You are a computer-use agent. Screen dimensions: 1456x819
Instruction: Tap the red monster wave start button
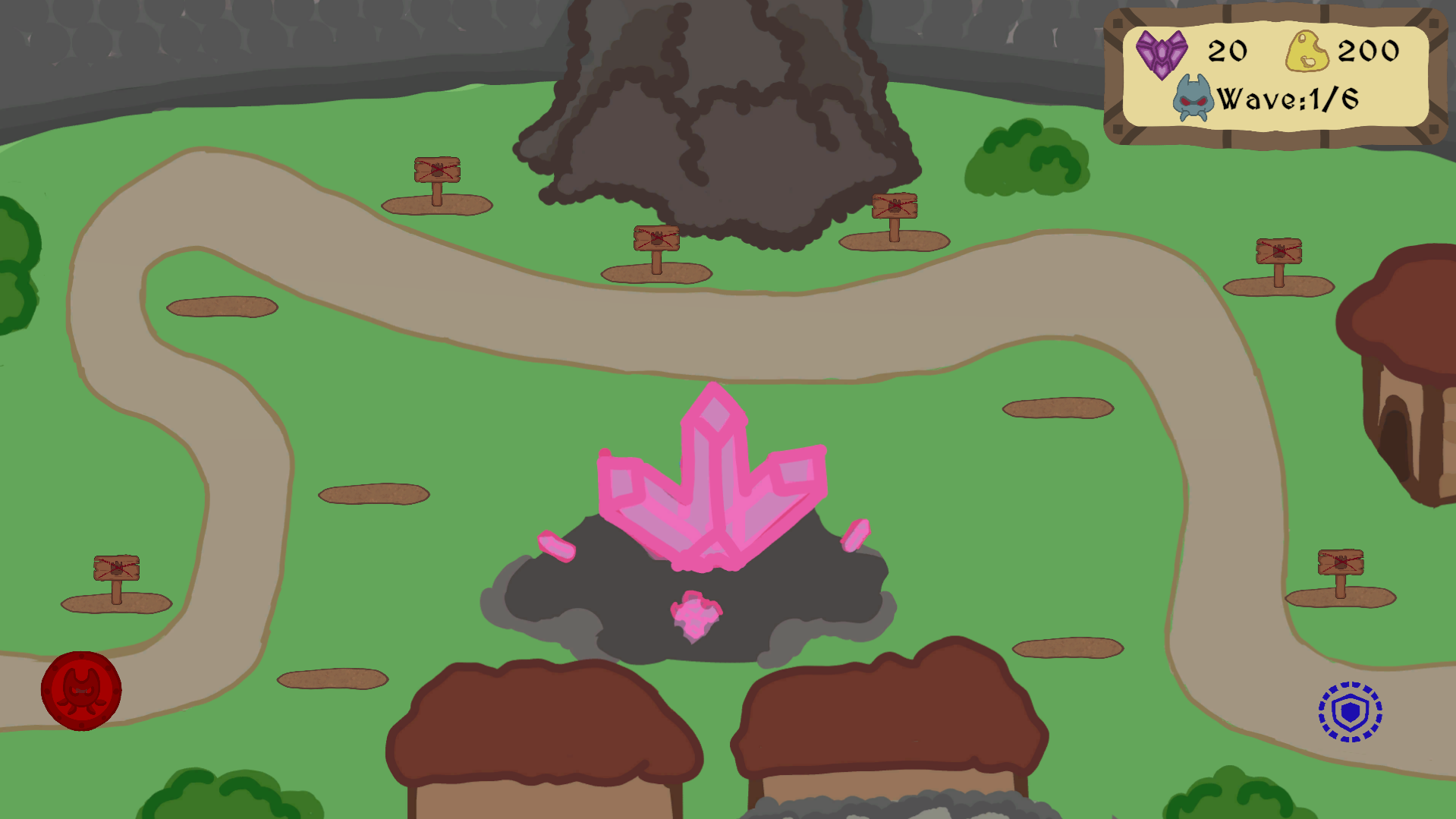click(x=81, y=691)
